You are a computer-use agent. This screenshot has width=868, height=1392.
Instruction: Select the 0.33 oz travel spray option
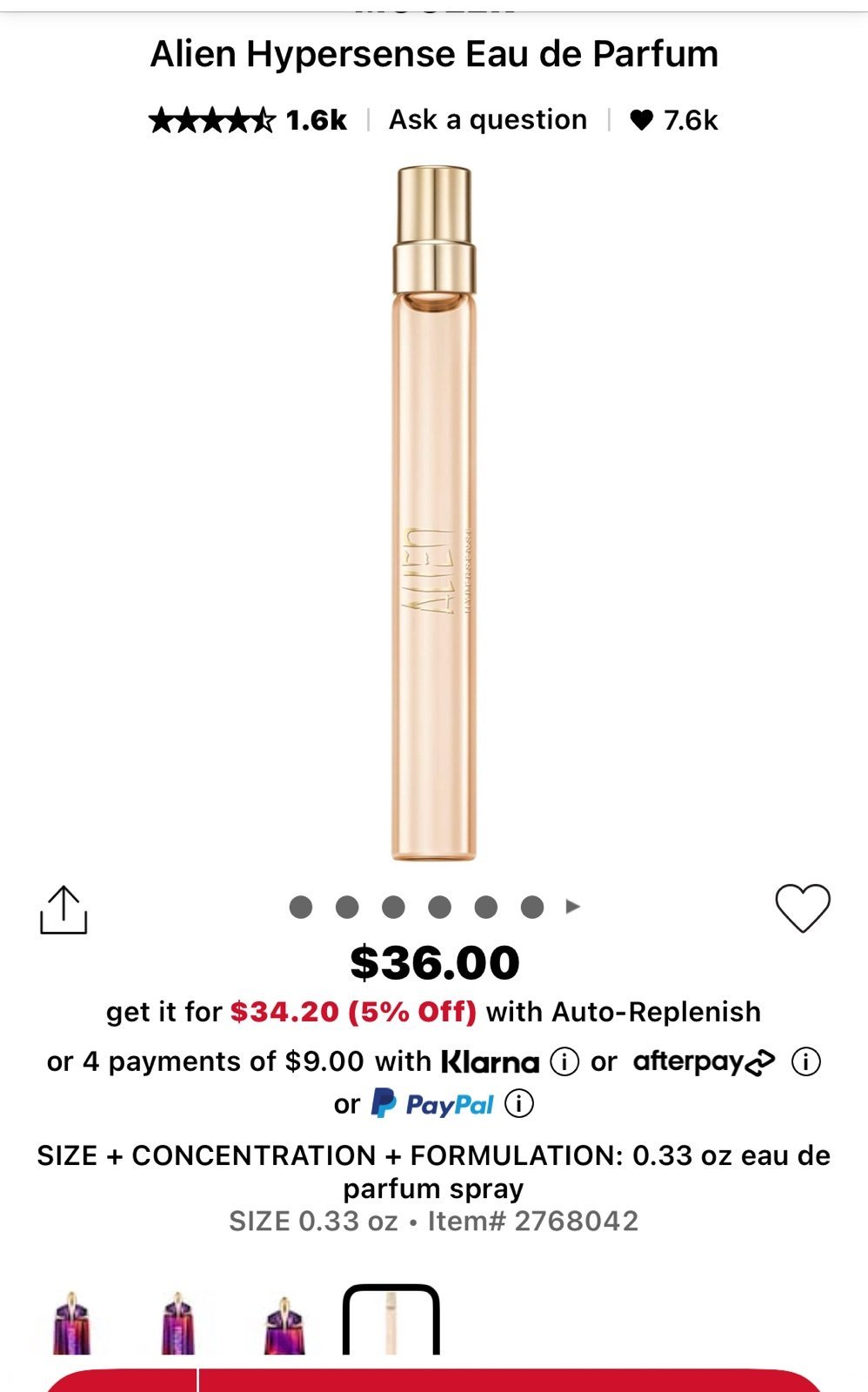(x=391, y=1320)
